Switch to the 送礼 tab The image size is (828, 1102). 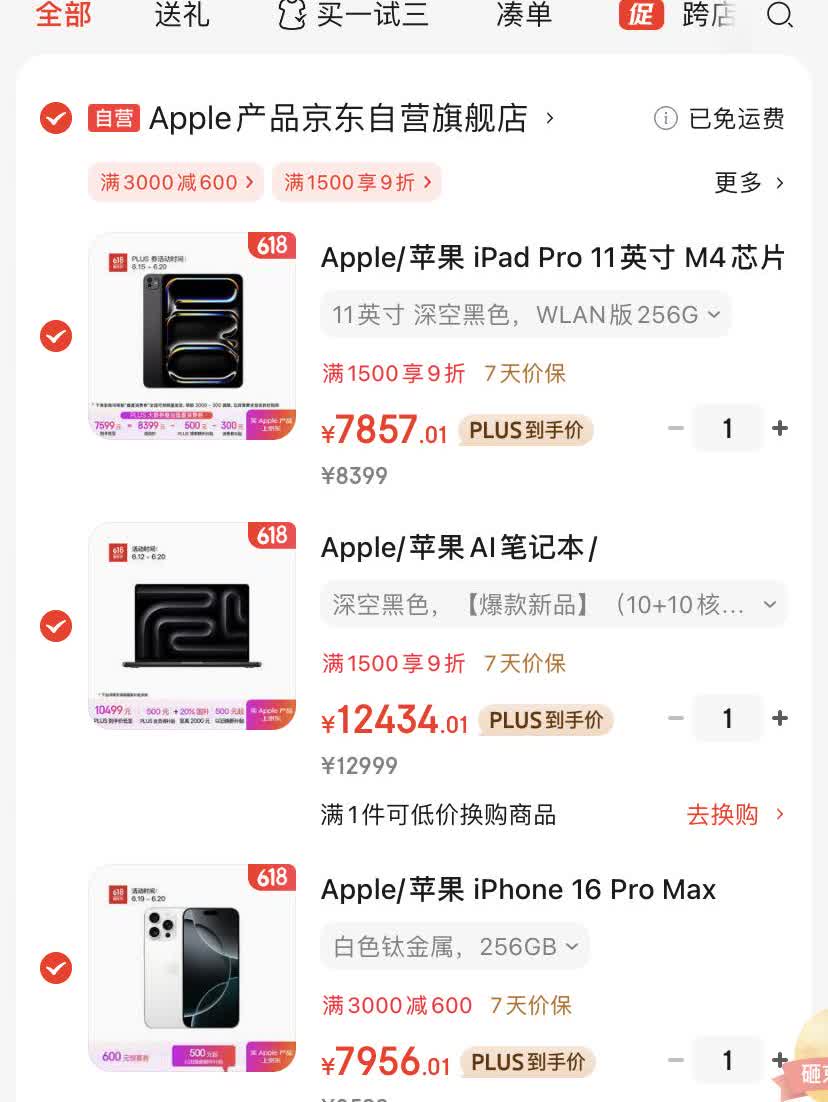pos(182,15)
